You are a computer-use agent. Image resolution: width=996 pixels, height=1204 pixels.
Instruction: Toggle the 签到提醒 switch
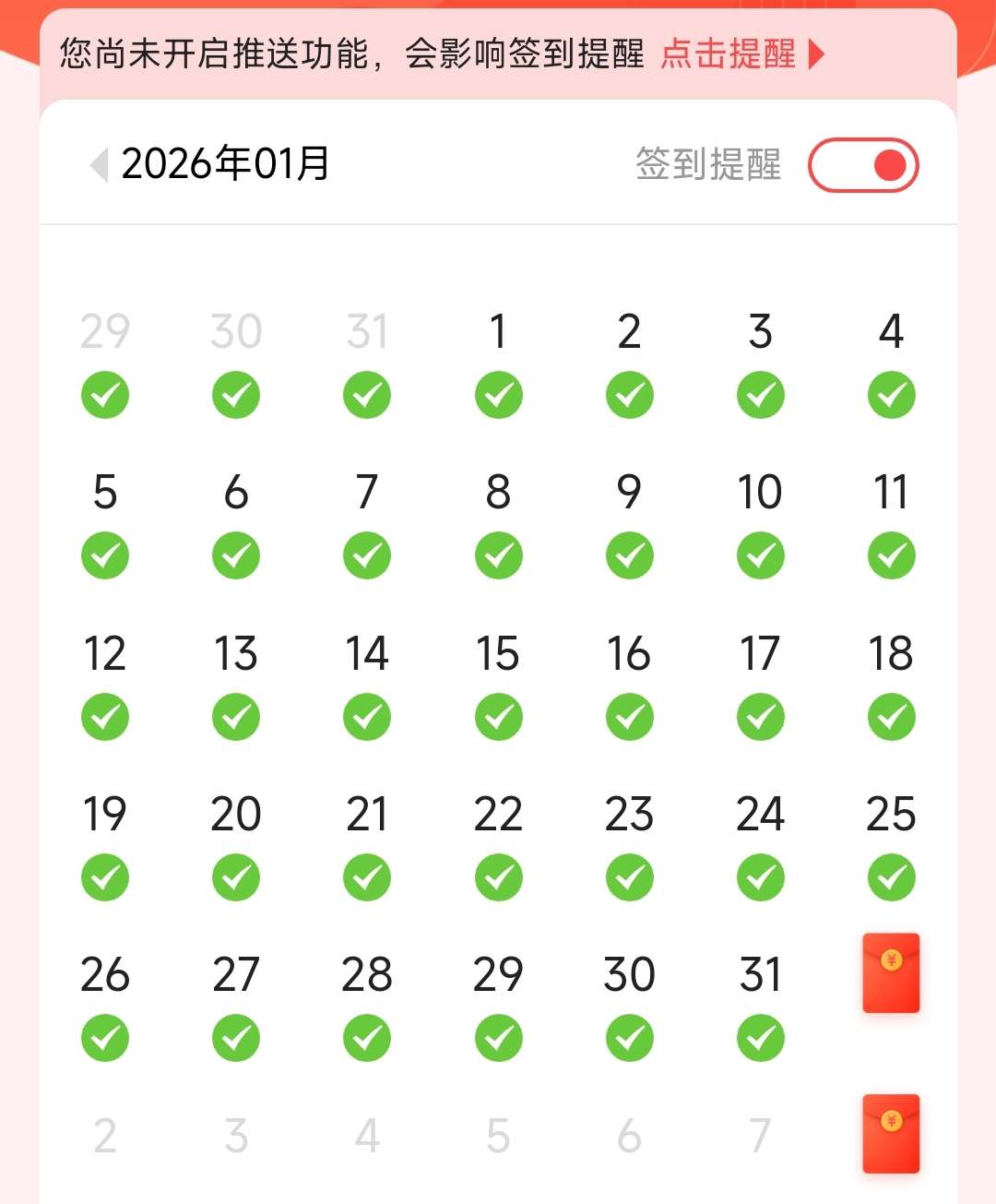863,165
